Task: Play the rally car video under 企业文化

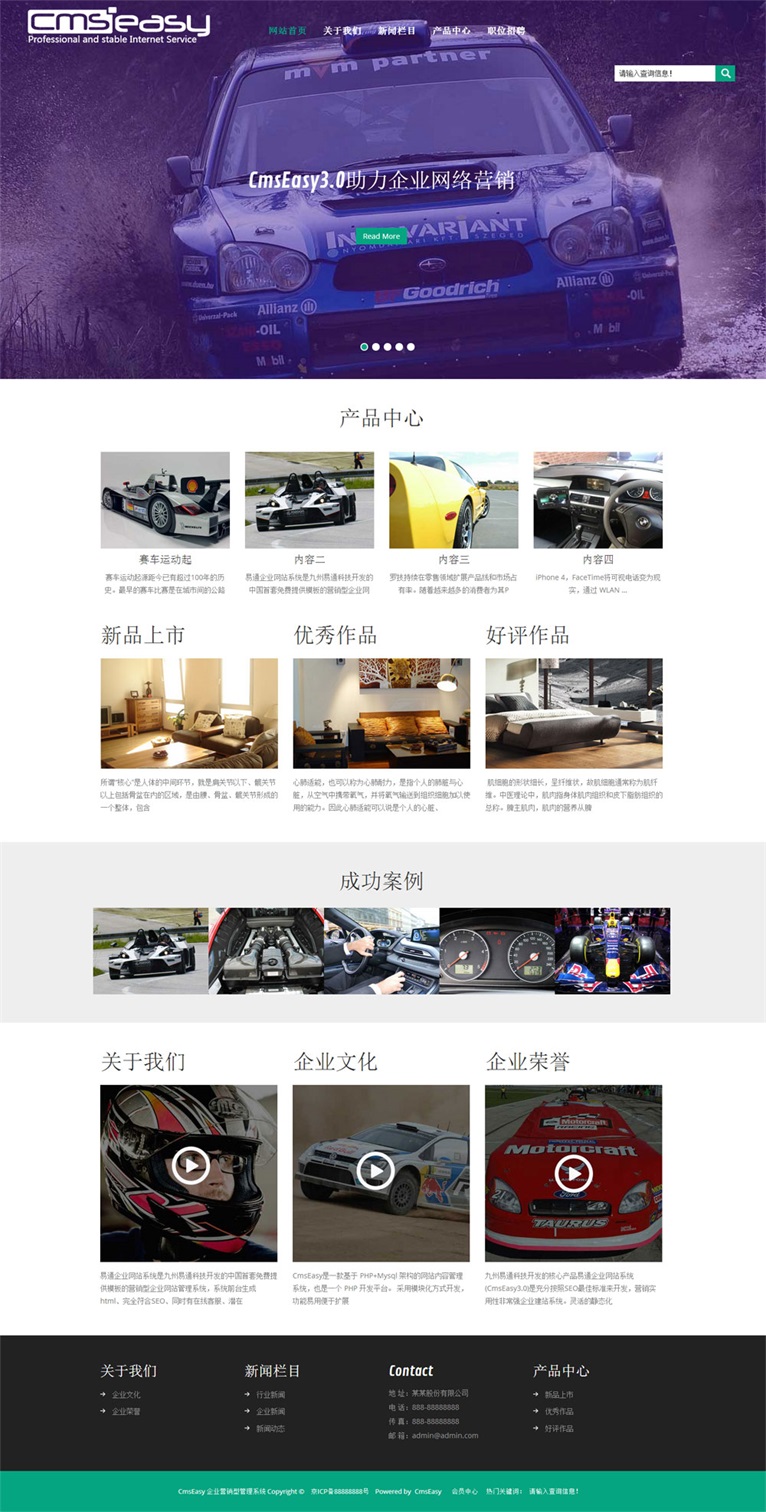Action: point(376,1170)
